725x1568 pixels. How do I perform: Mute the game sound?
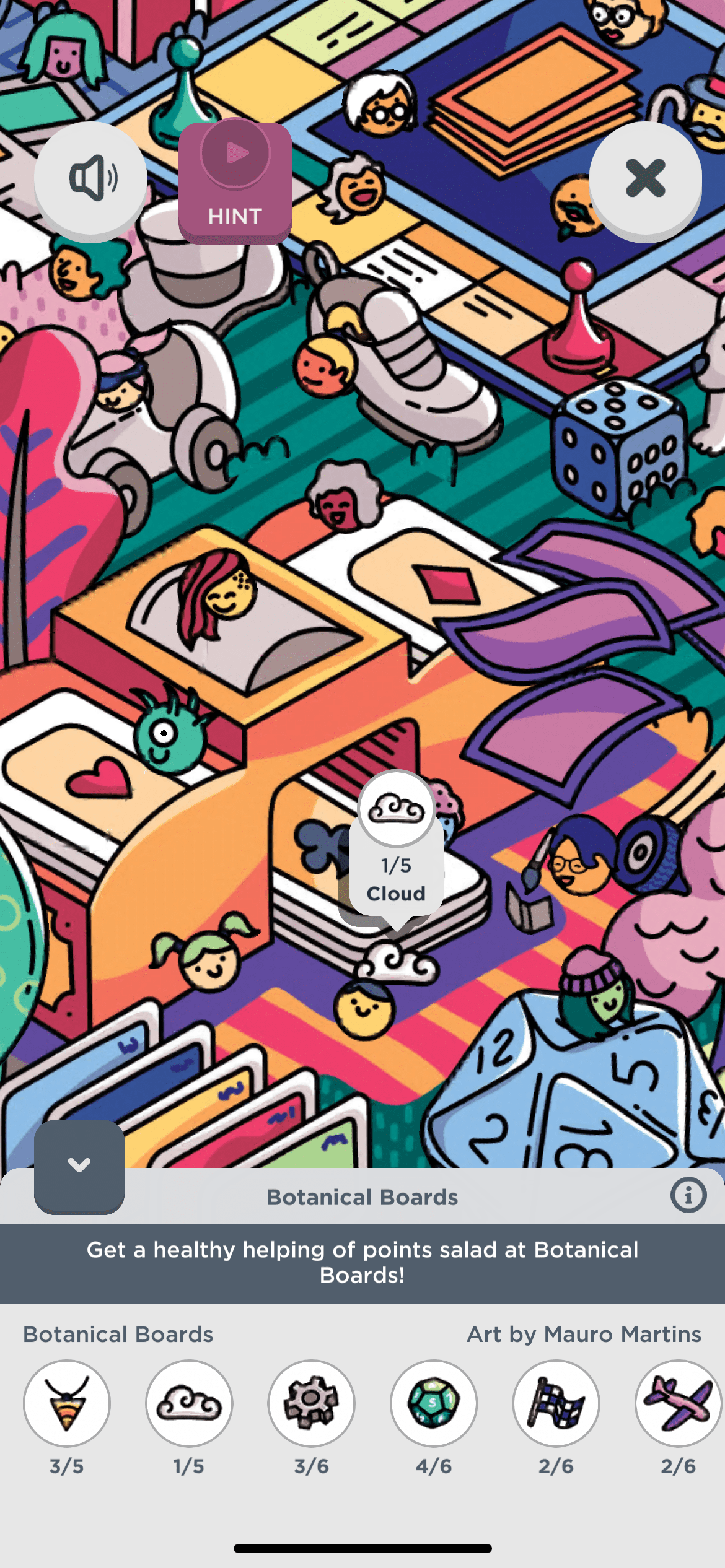tap(90, 178)
